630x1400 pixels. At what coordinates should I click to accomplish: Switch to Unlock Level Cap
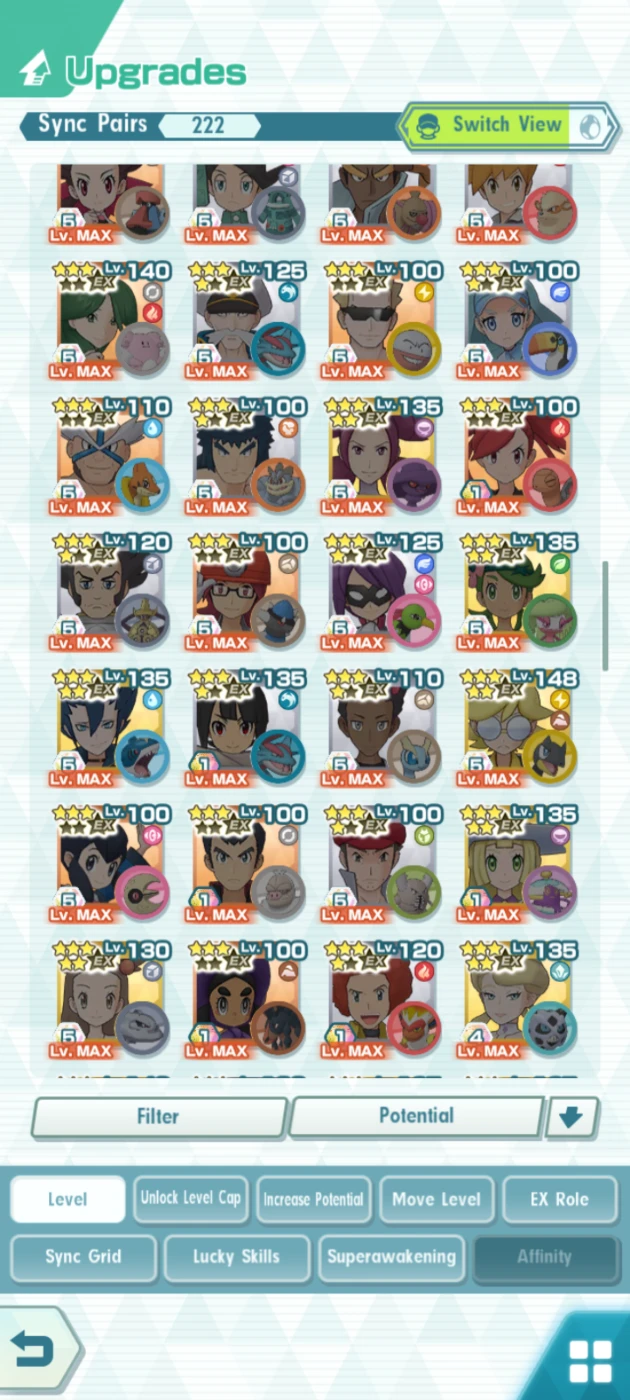[191, 1198]
